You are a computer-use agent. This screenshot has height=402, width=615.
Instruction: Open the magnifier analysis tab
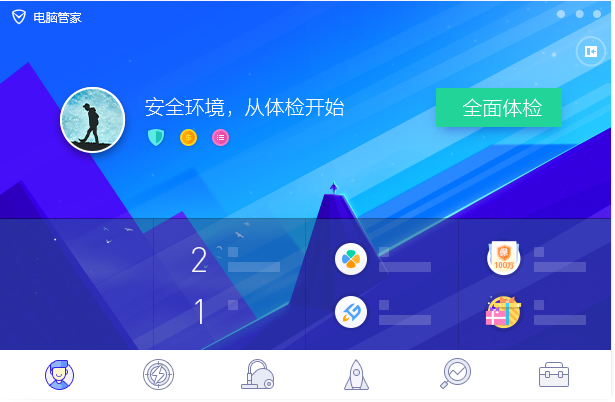click(x=455, y=374)
